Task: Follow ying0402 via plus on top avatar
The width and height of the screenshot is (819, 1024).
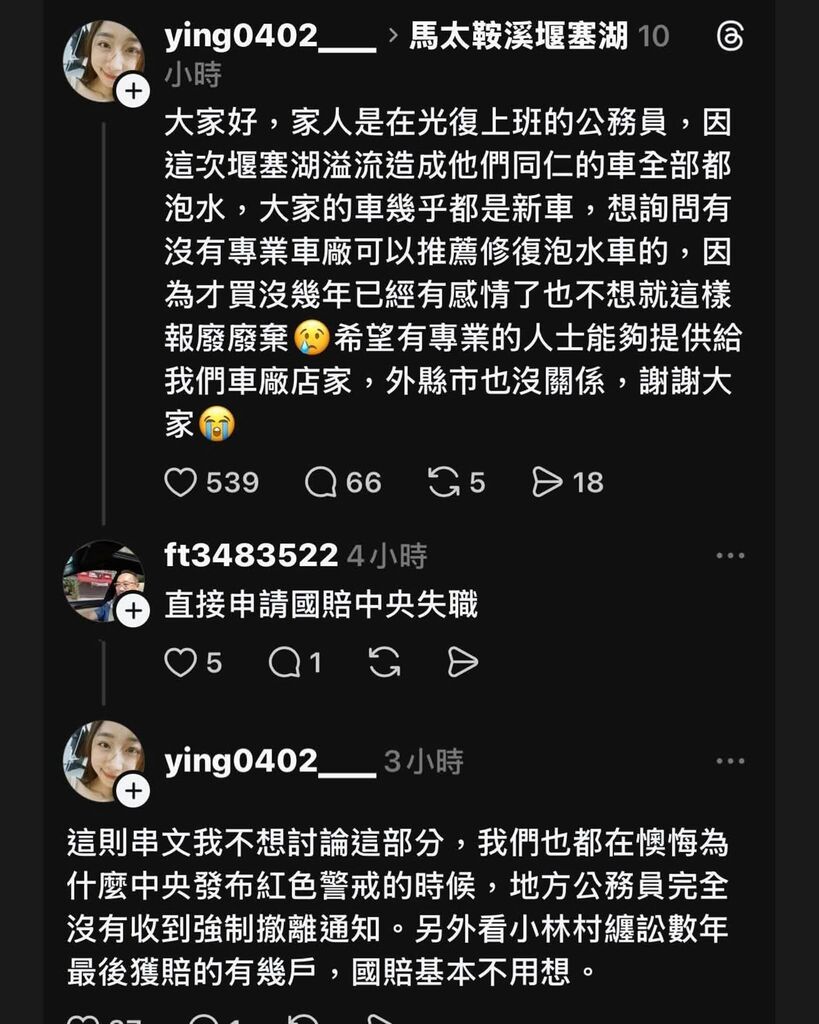Action: coord(133,92)
